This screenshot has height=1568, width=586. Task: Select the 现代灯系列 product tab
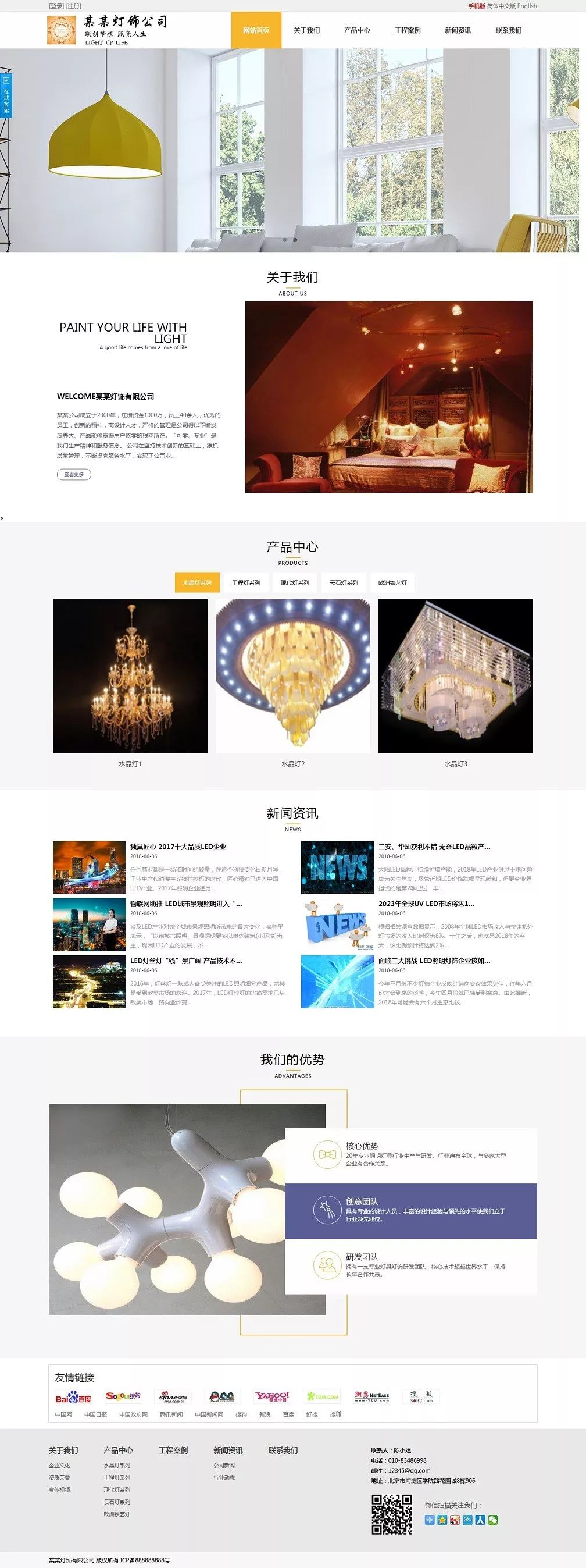295,582
